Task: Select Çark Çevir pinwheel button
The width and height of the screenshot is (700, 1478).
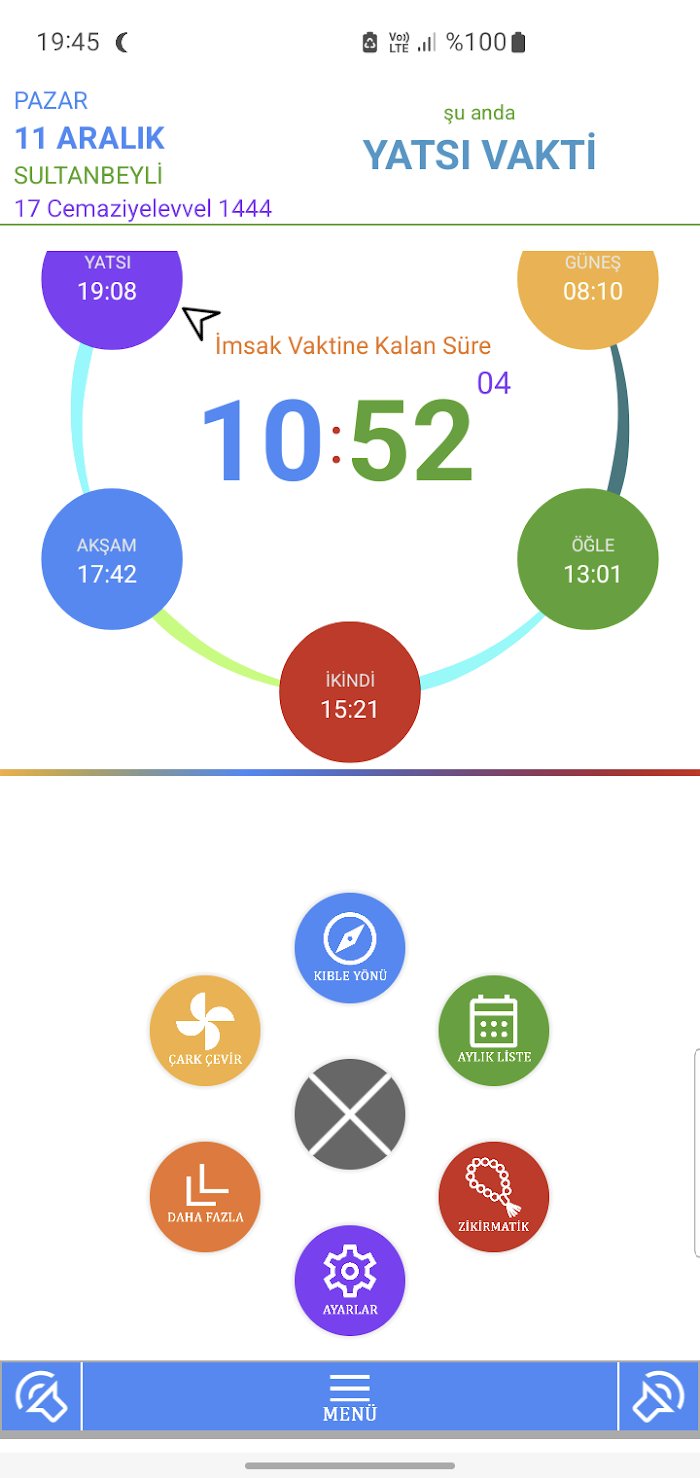Action: [x=205, y=1030]
